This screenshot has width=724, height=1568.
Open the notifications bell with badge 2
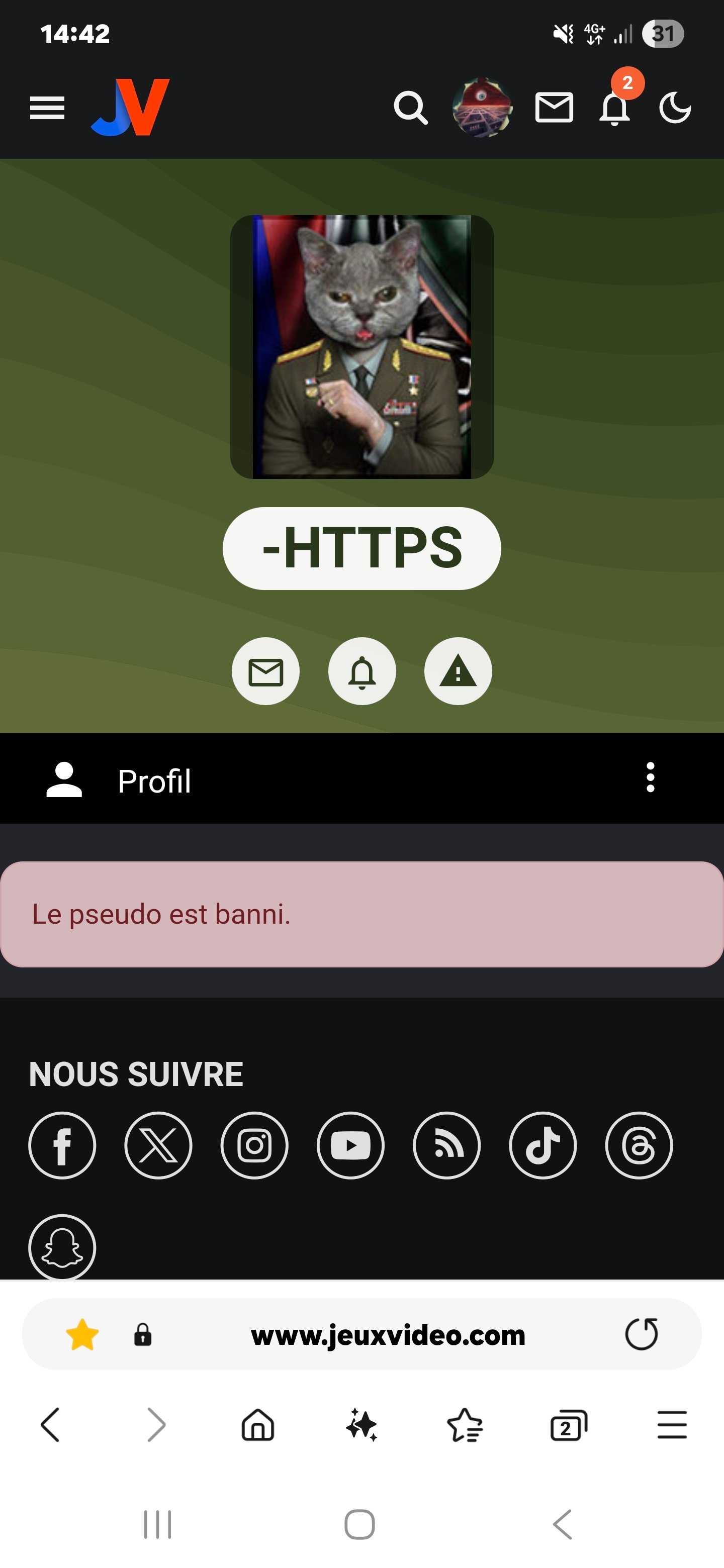615,108
